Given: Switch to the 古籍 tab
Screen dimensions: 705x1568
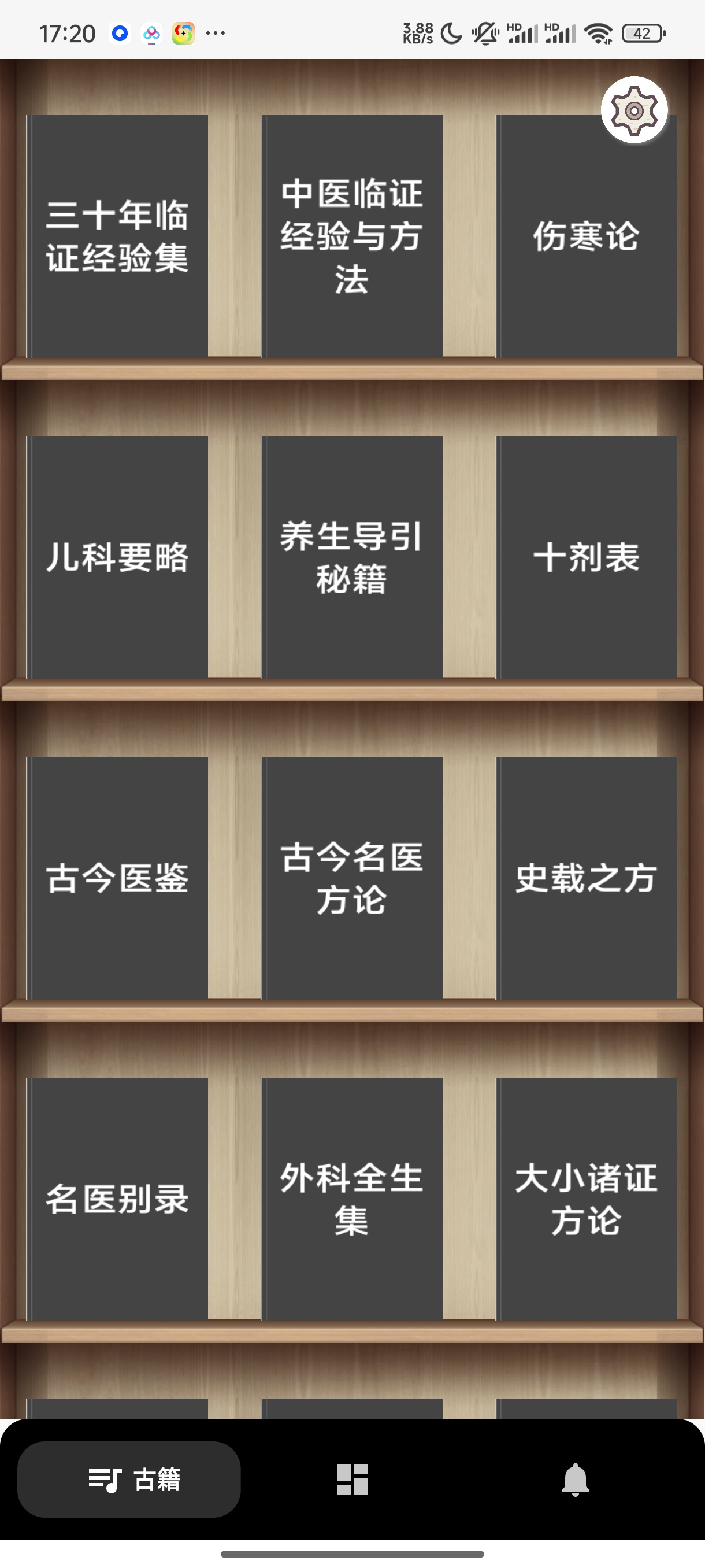Looking at the screenshot, I should point(129,1479).
